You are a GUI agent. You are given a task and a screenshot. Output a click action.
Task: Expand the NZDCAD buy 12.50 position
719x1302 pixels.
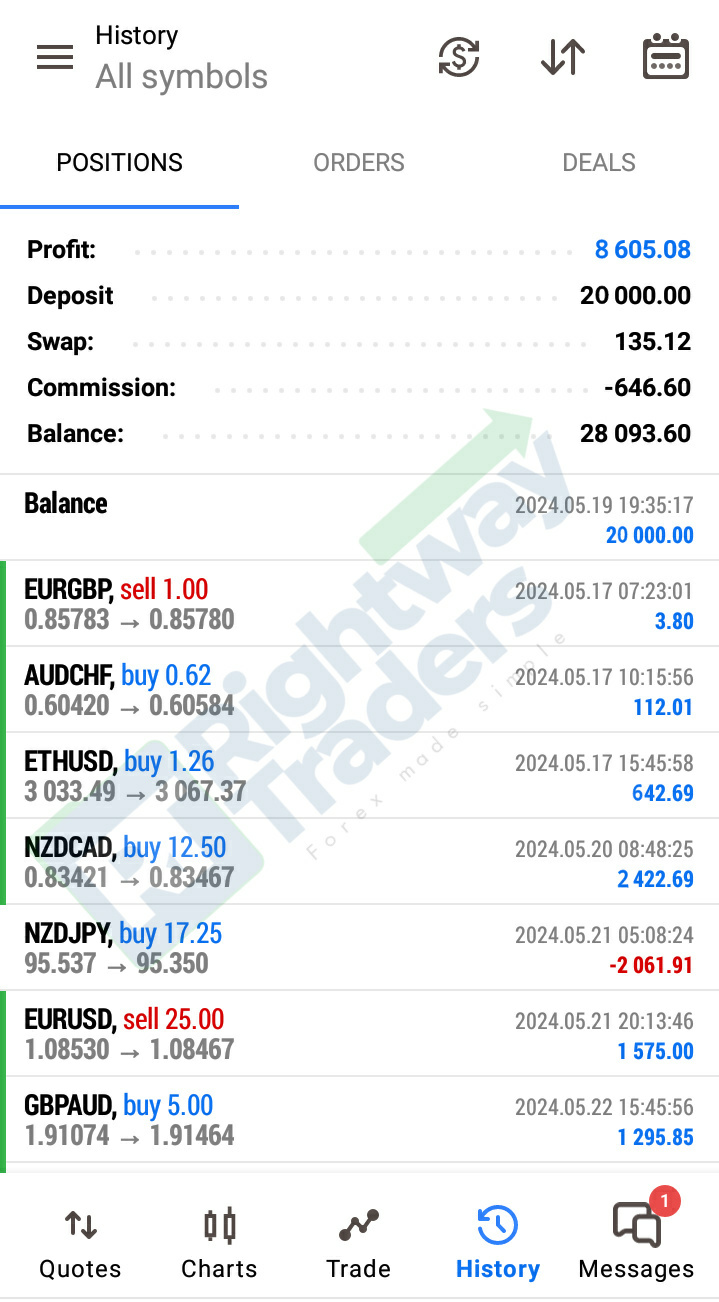coord(359,862)
